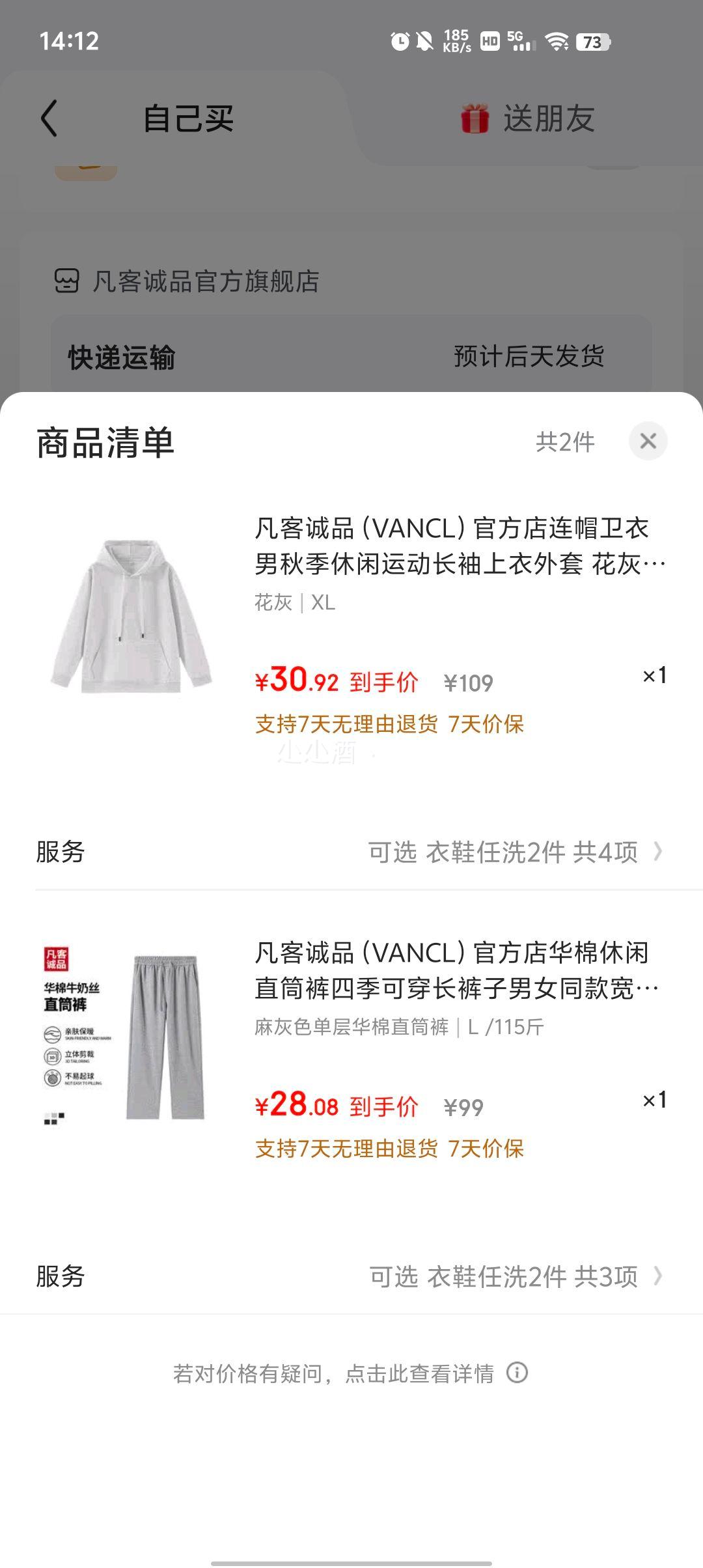Switch to the 送朋友 tab
Screen dimensions: 703x1568
click(529, 119)
